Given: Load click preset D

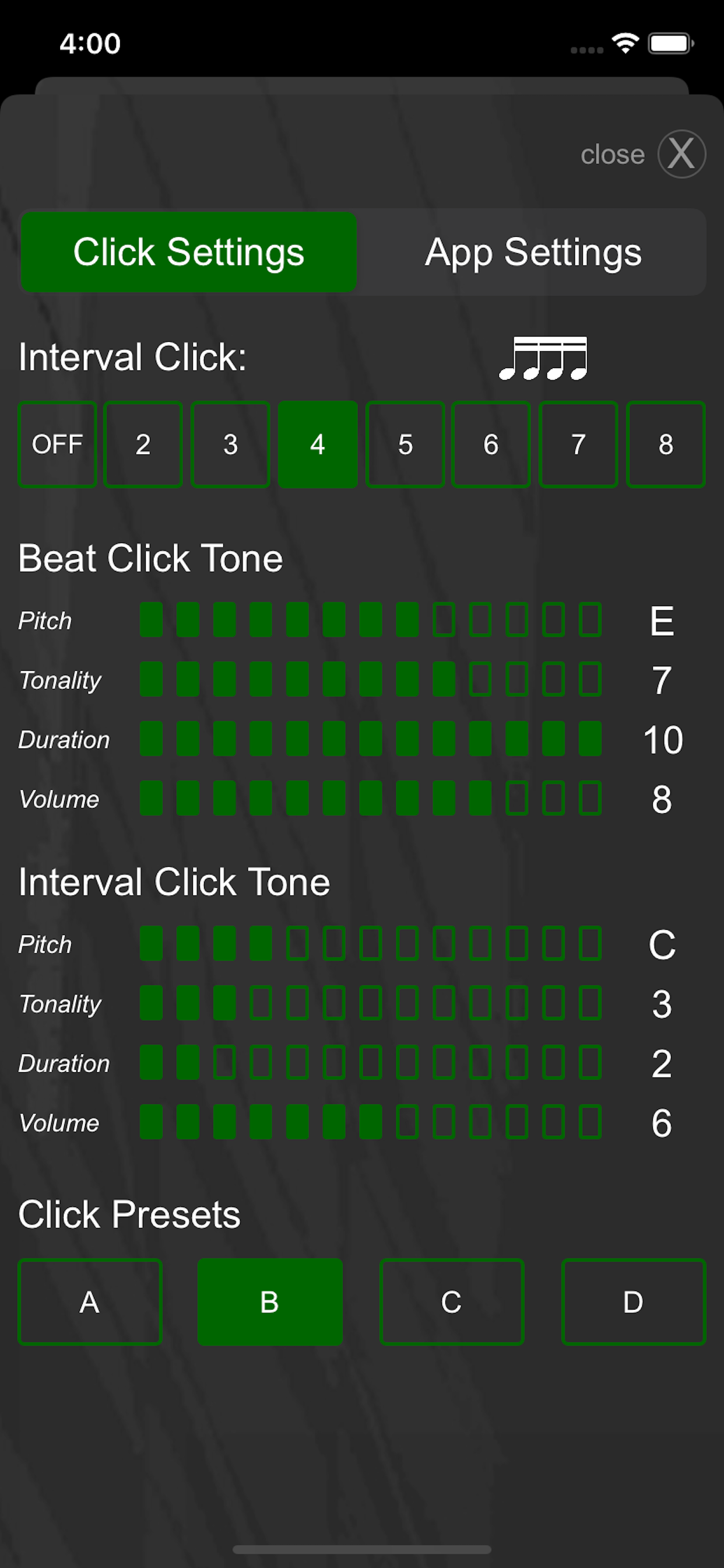Looking at the screenshot, I should [633, 1302].
